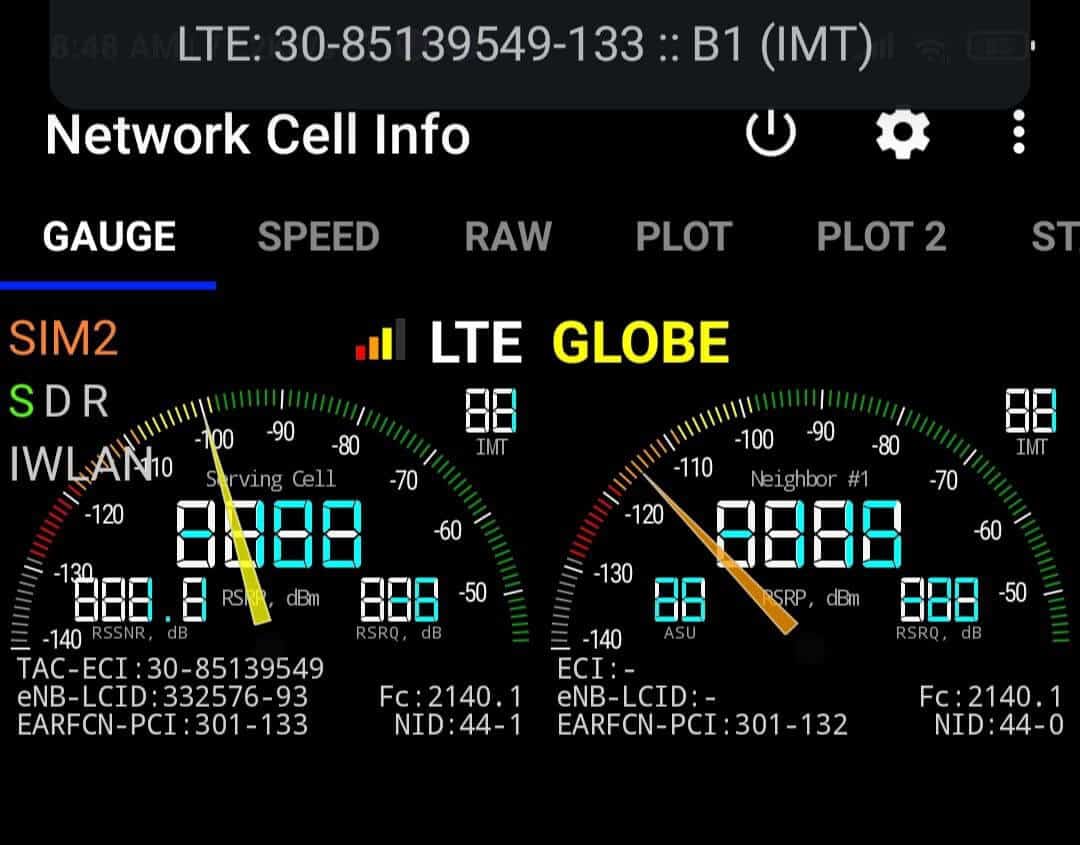Open the three-dot overflow menu

(x=1018, y=134)
